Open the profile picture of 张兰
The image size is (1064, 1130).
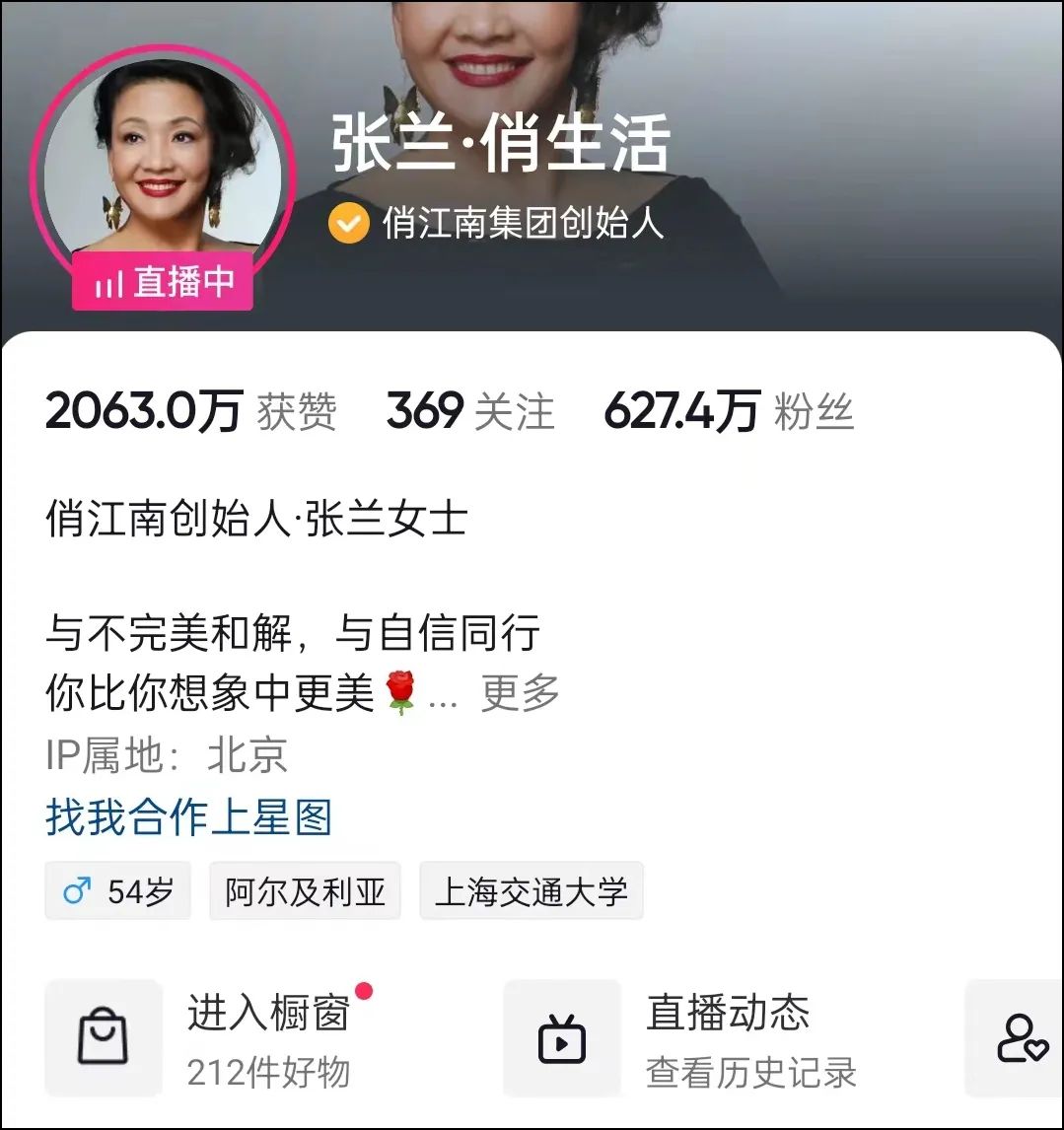163,163
